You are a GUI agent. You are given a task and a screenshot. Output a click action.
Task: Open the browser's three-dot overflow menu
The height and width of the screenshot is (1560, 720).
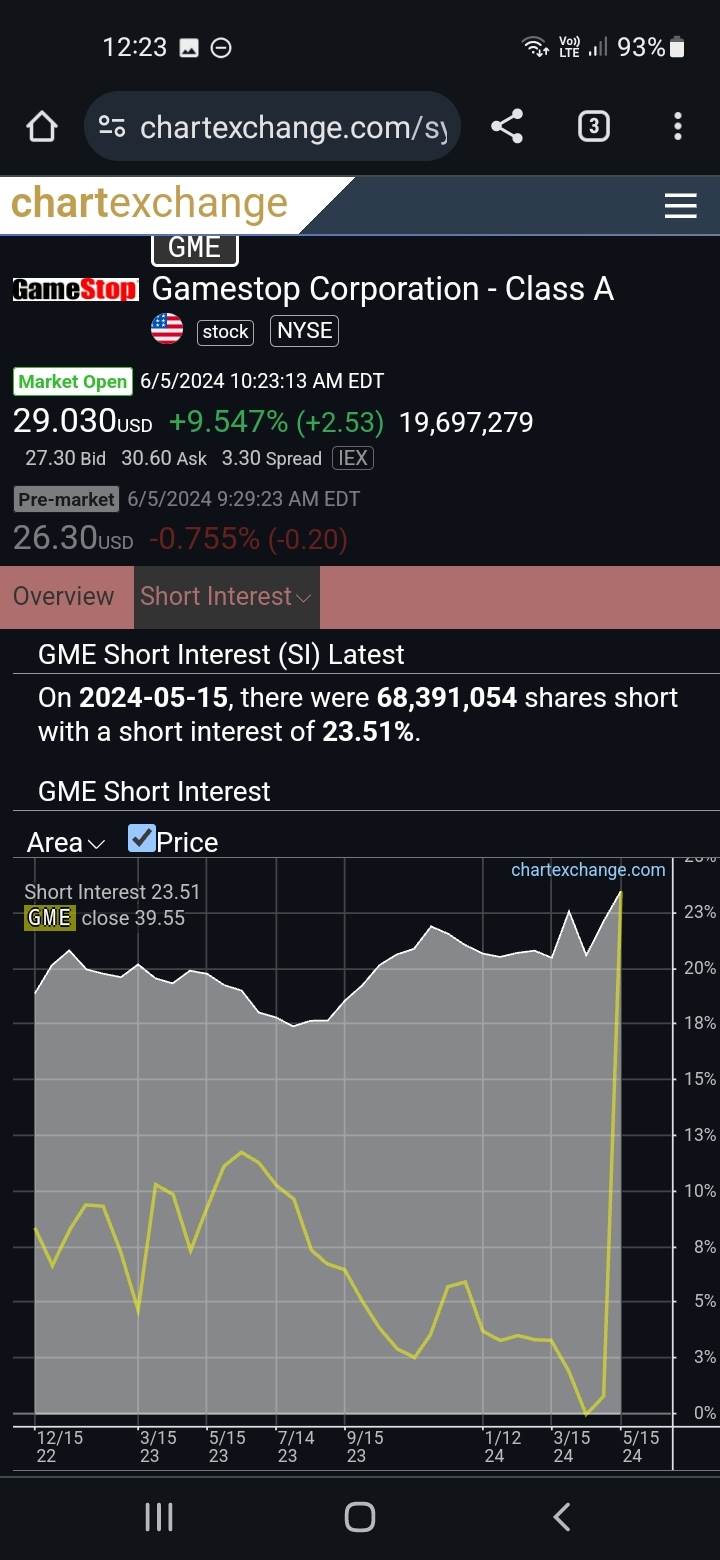coord(678,126)
